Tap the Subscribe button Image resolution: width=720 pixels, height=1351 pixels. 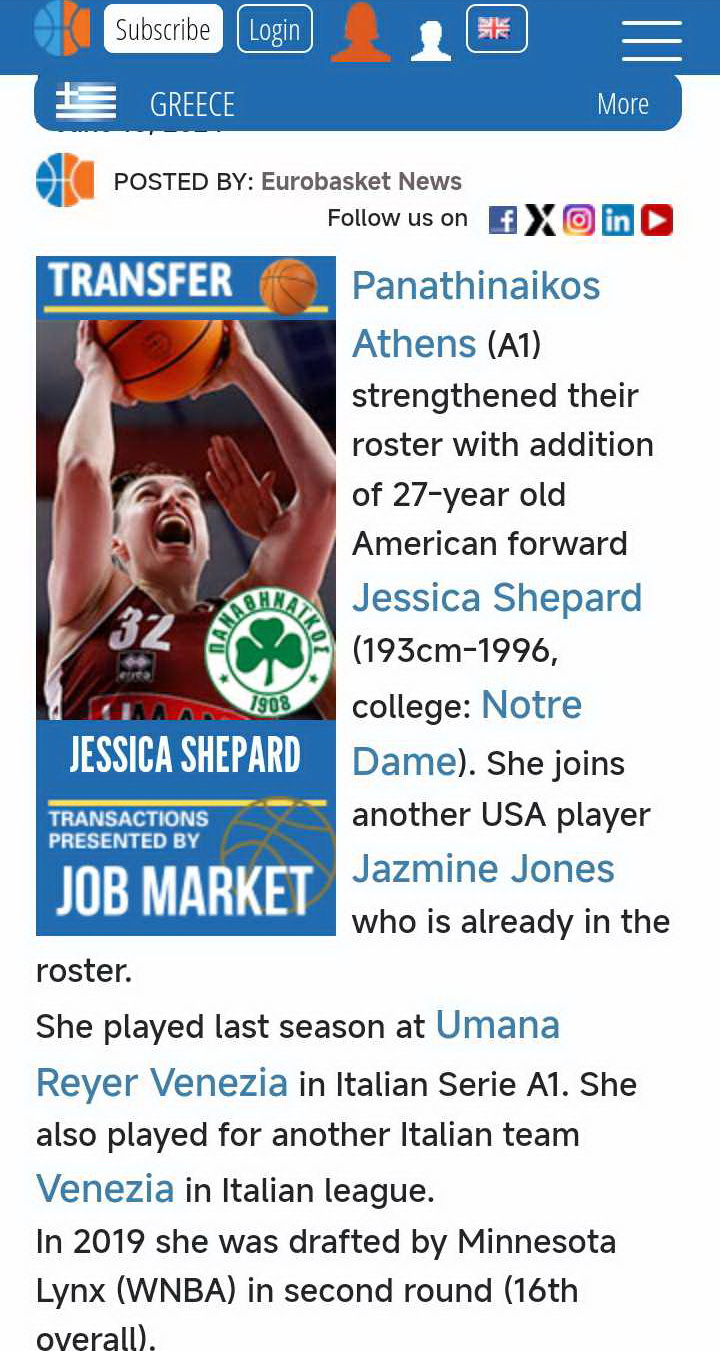click(163, 29)
